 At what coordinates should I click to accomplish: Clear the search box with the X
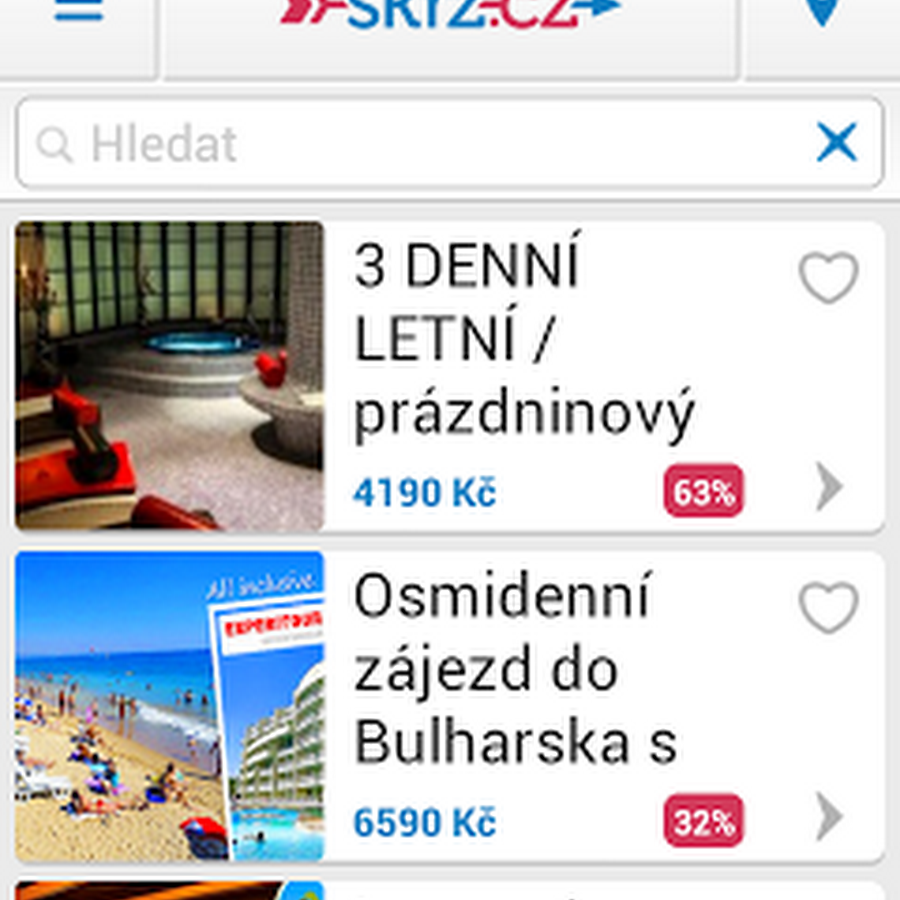(836, 143)
